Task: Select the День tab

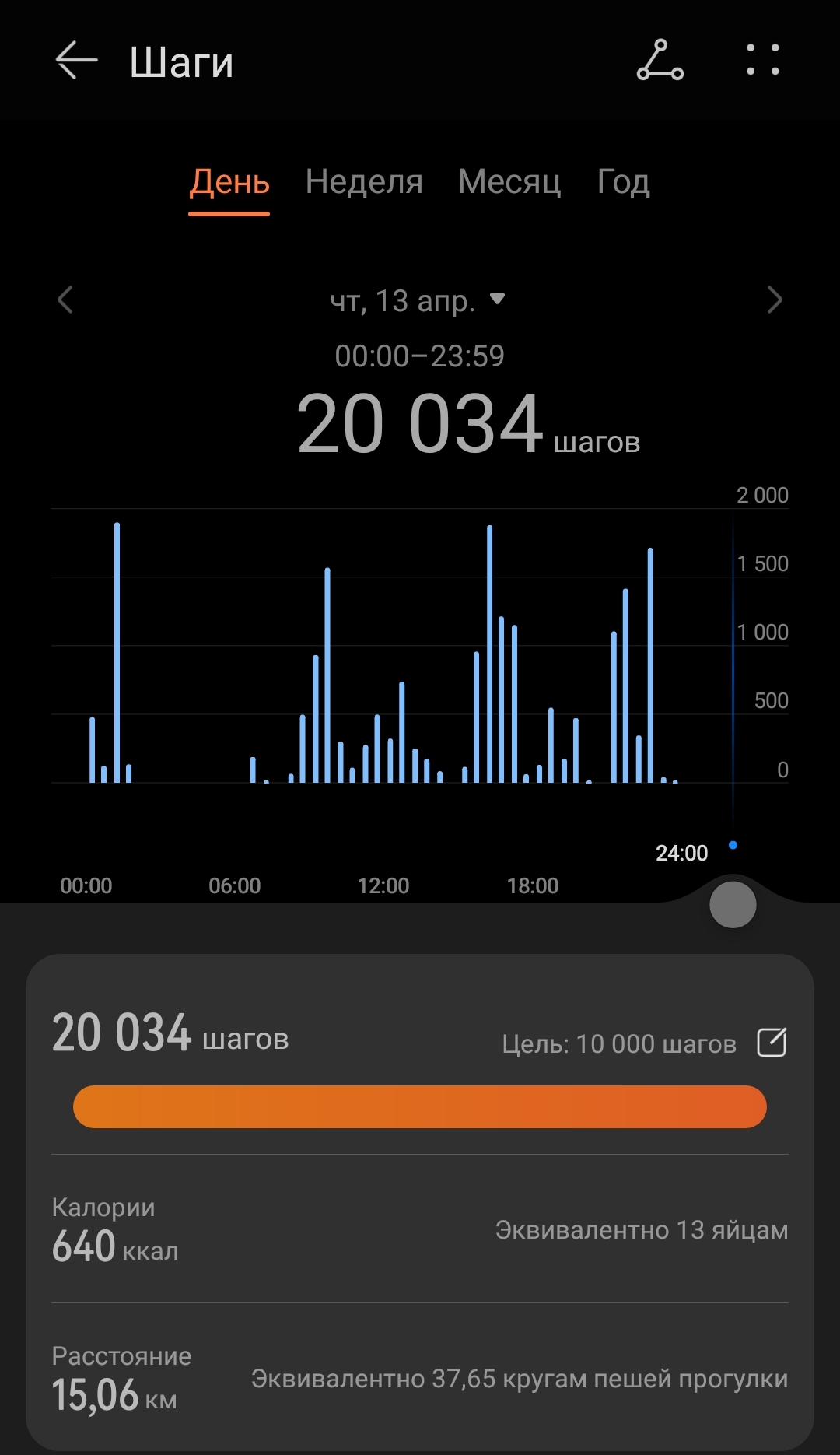Action: click(x=229, y=182)
